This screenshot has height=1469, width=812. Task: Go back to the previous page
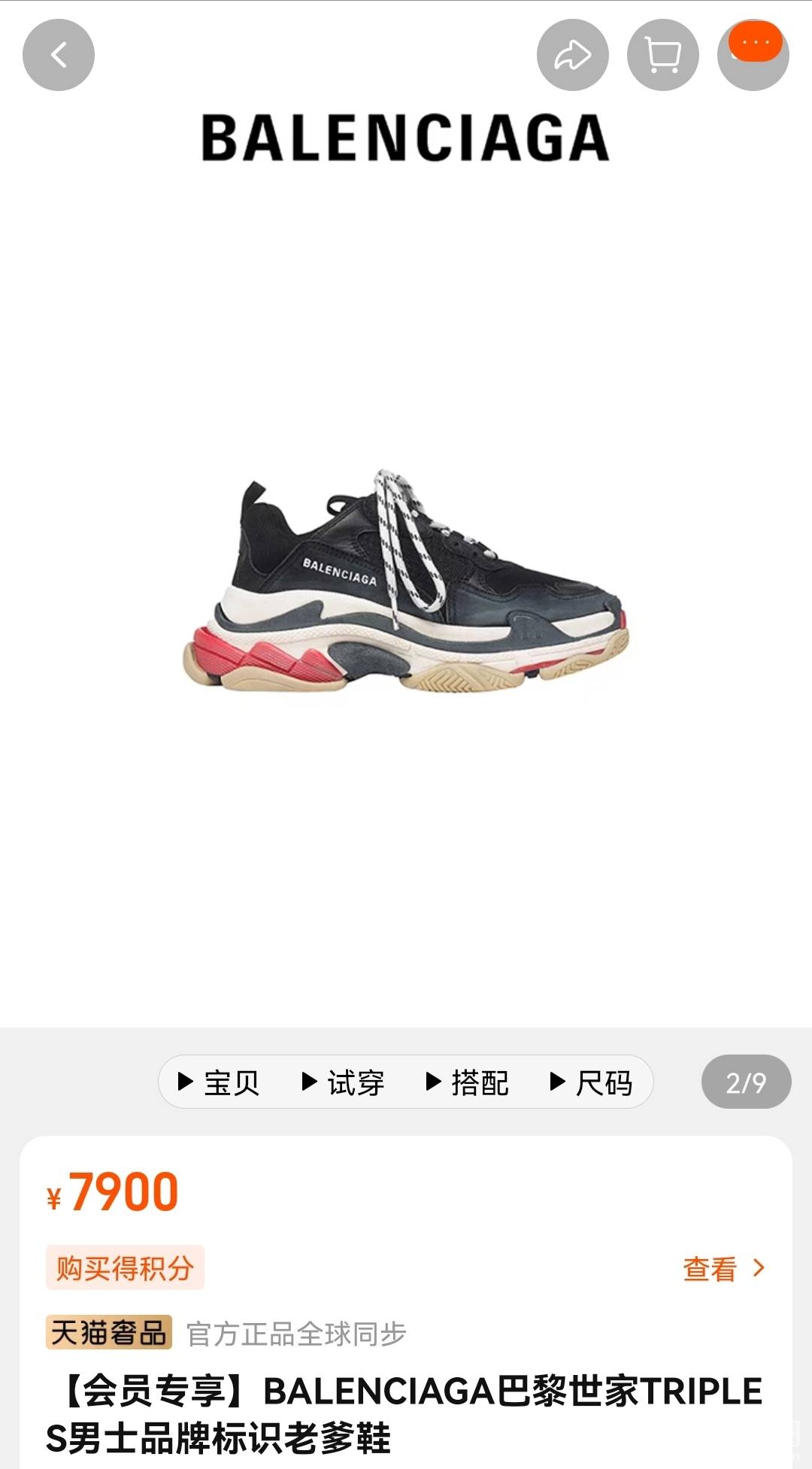coord(59,55)
